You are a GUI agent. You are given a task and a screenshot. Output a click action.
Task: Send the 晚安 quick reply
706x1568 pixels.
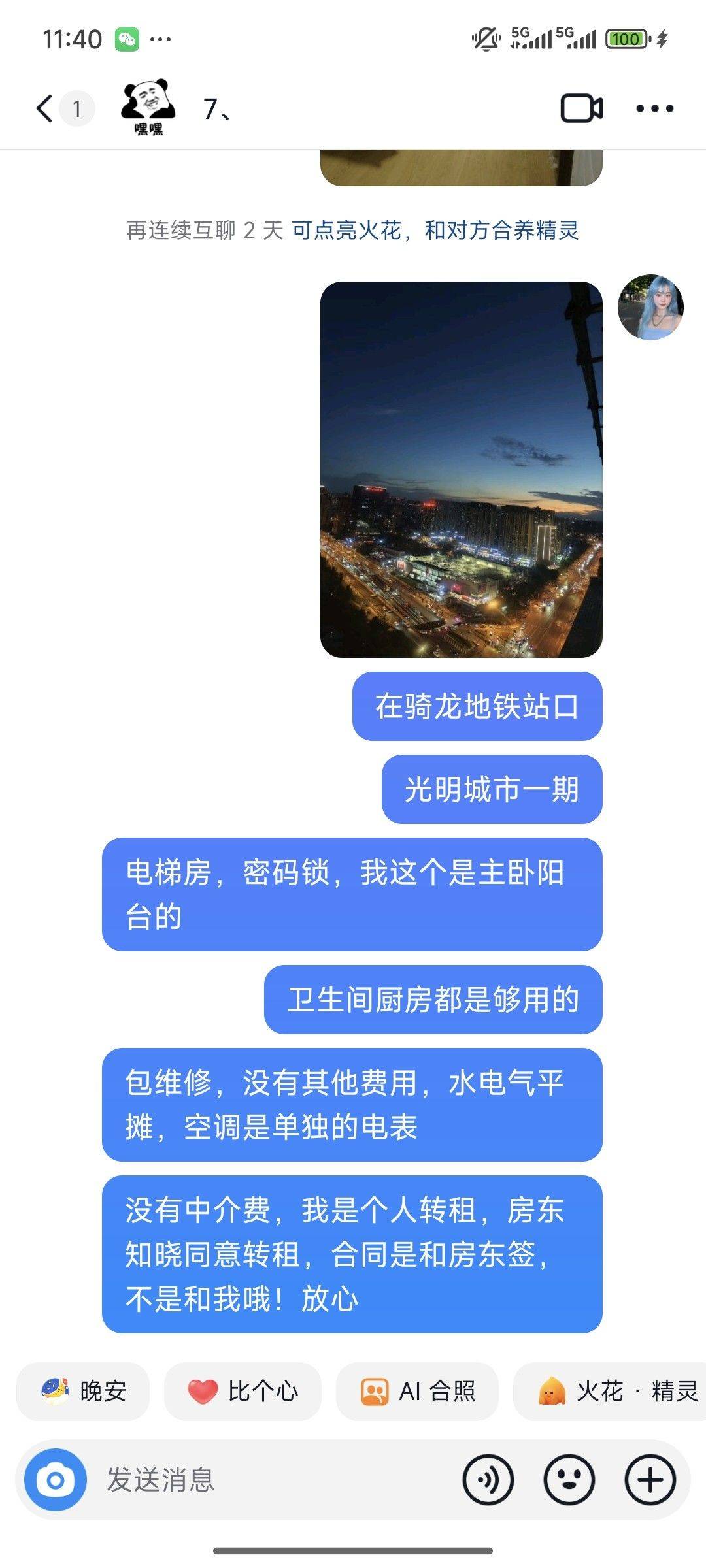click(x=83, y=1391)
